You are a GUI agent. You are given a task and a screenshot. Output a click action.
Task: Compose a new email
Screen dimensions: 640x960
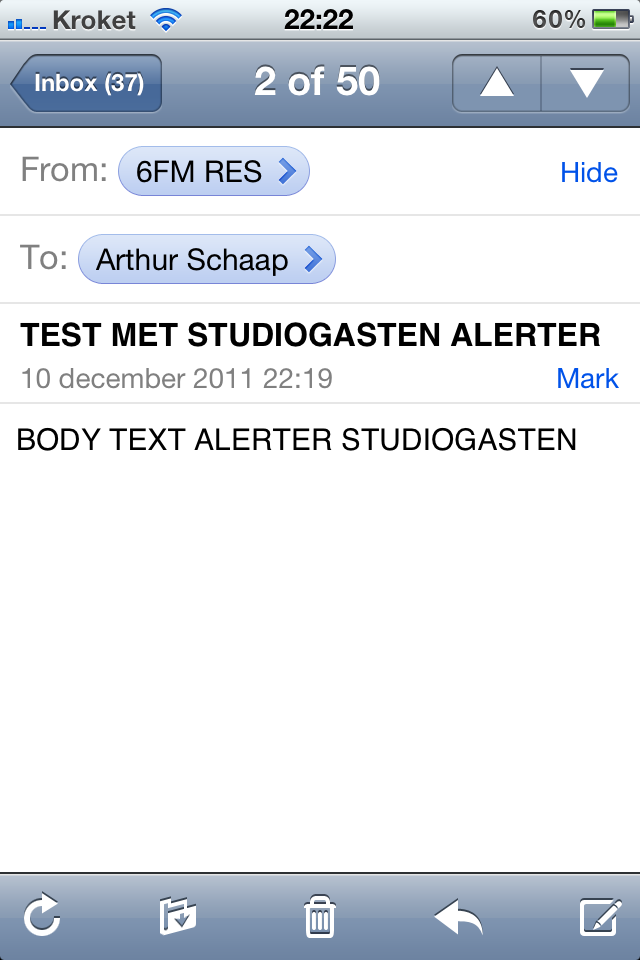point(601,916)
